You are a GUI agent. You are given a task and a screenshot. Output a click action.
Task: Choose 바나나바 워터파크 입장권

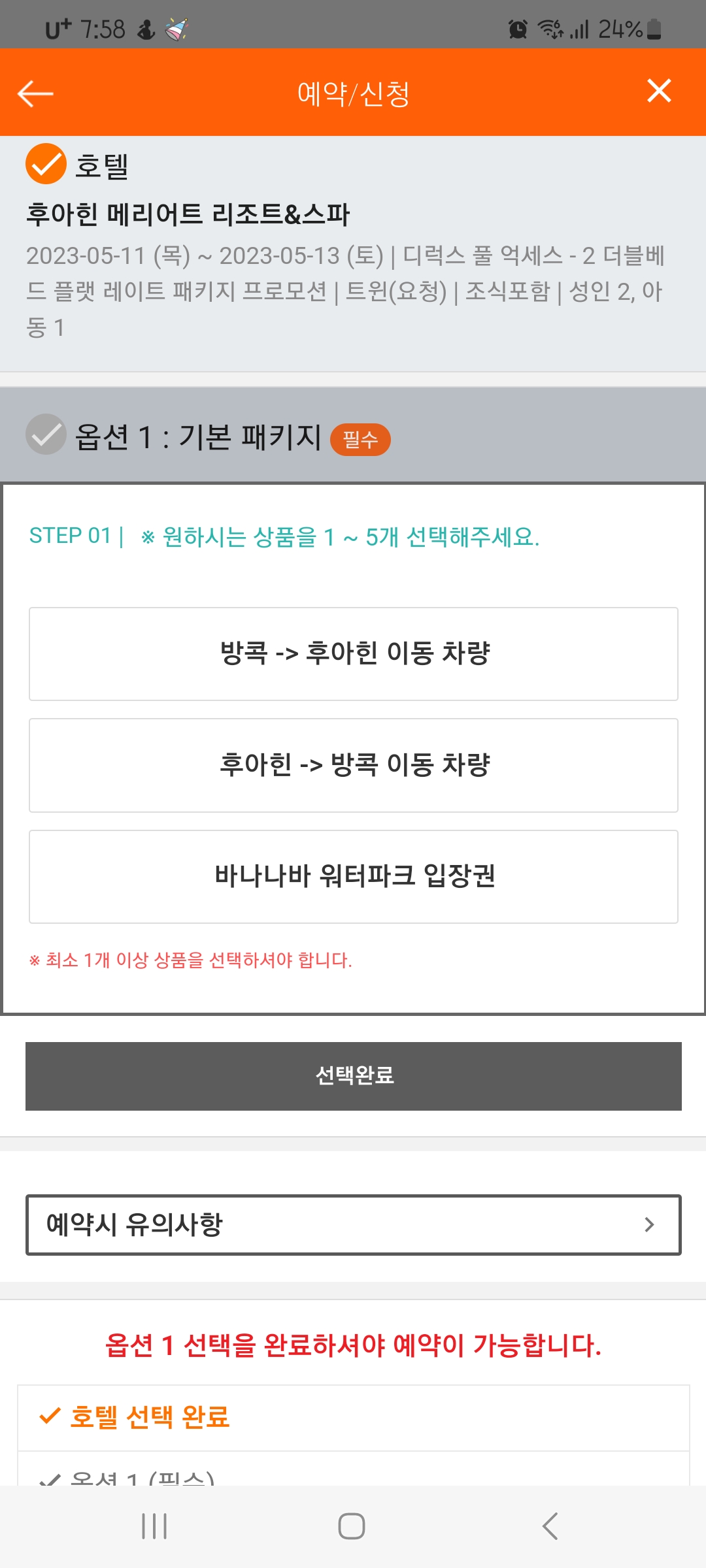click(353, 876)
